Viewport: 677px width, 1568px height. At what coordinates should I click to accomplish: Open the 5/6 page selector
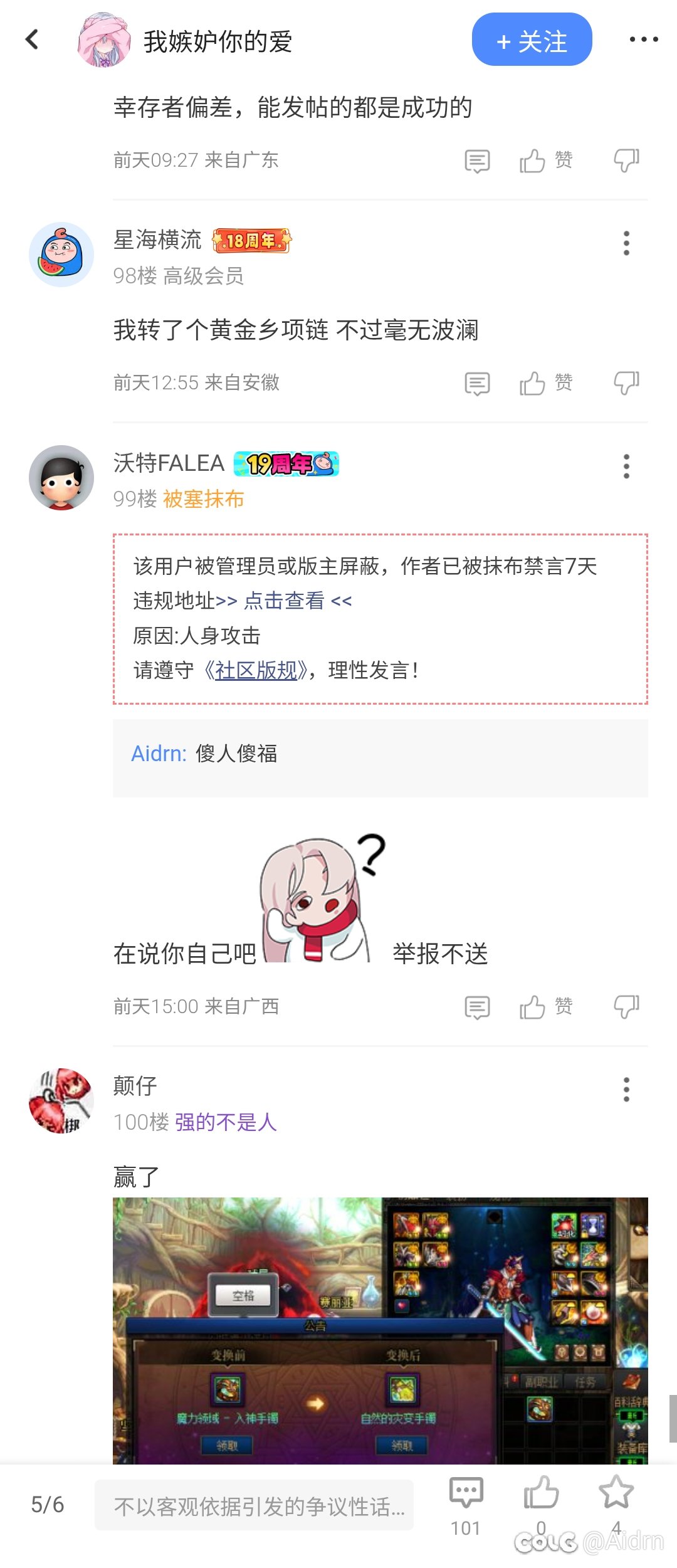tap(48, 1505)
